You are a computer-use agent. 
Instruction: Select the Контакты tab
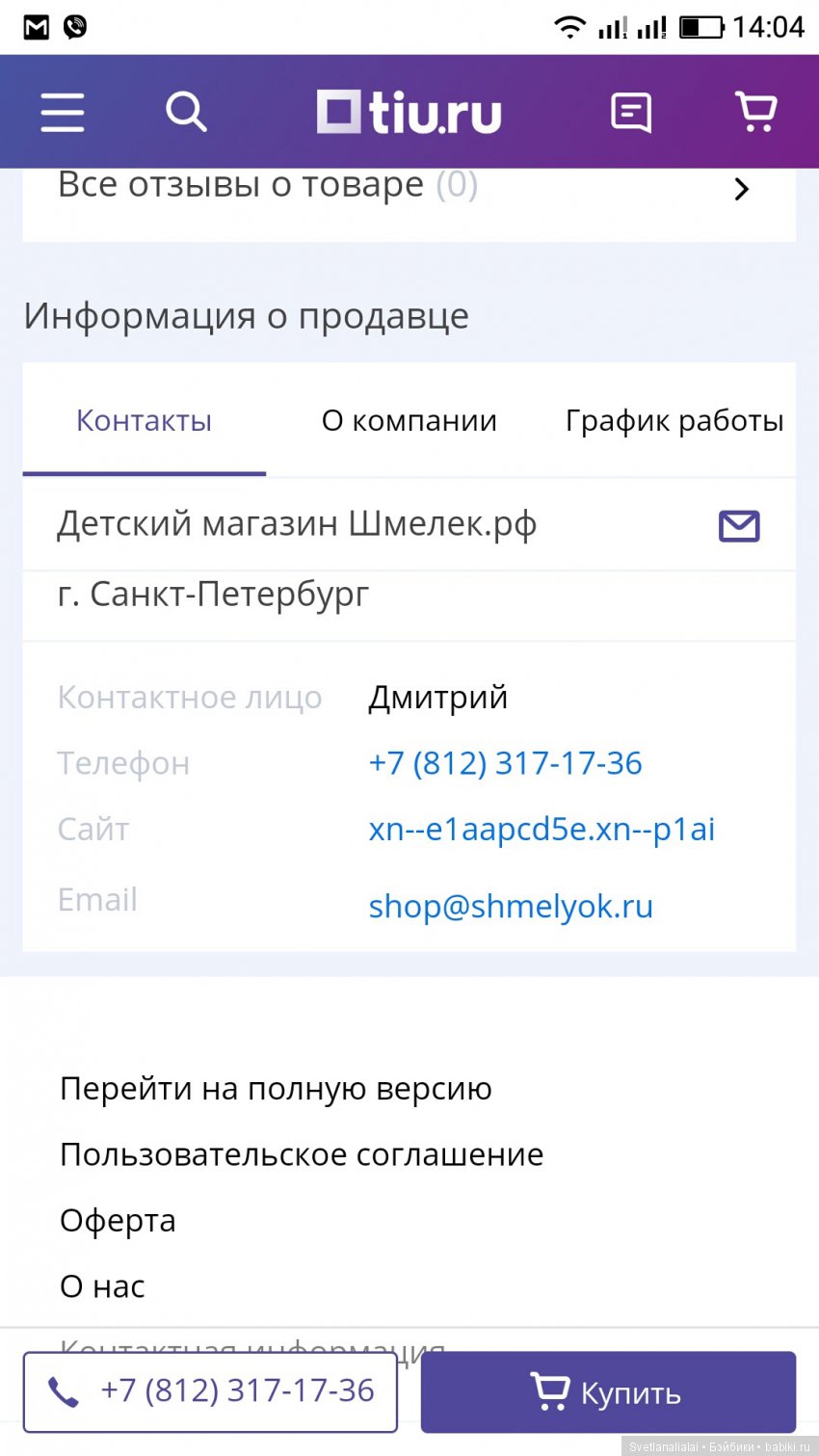(x=144, y=421)
